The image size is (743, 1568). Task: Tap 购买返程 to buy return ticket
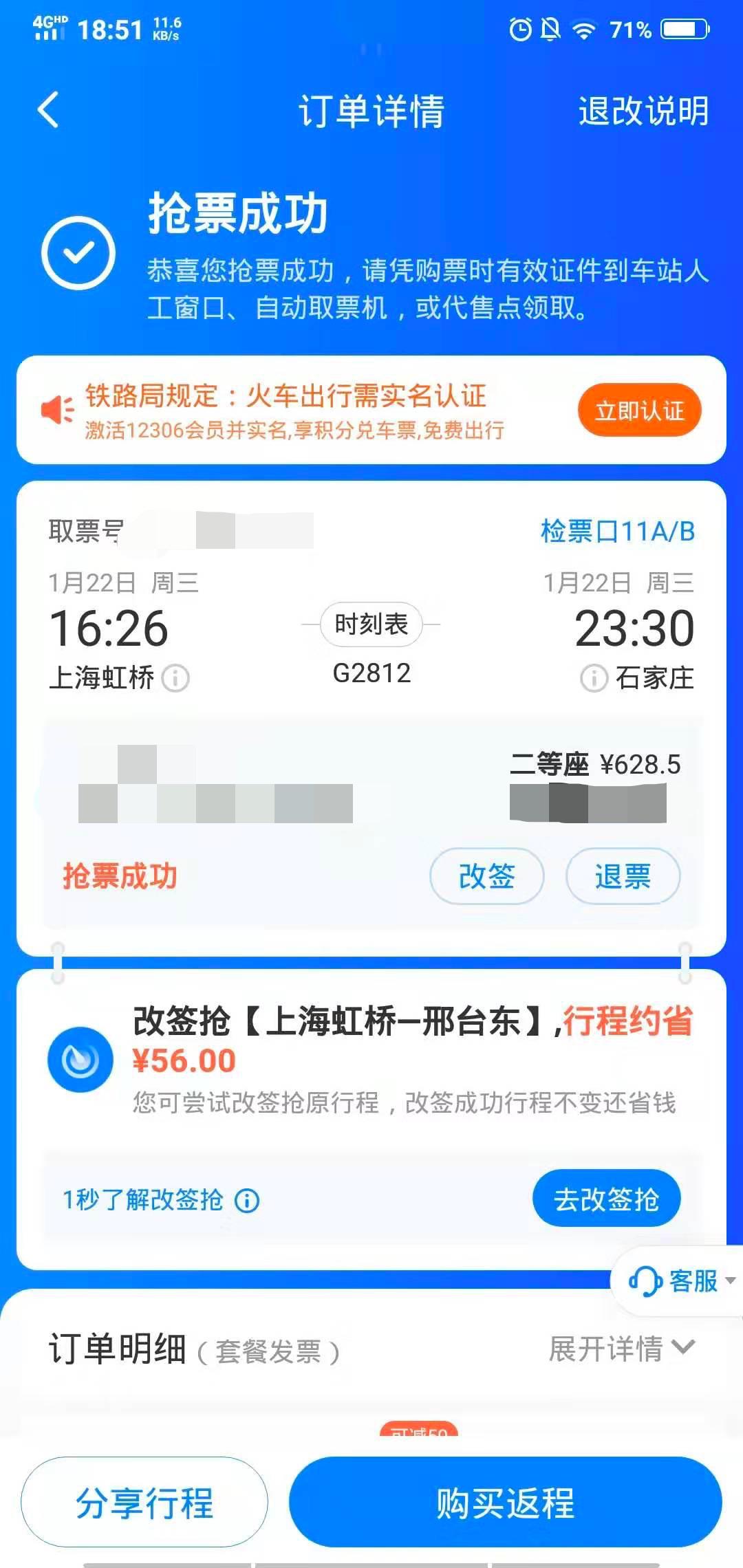(505, 1503)
